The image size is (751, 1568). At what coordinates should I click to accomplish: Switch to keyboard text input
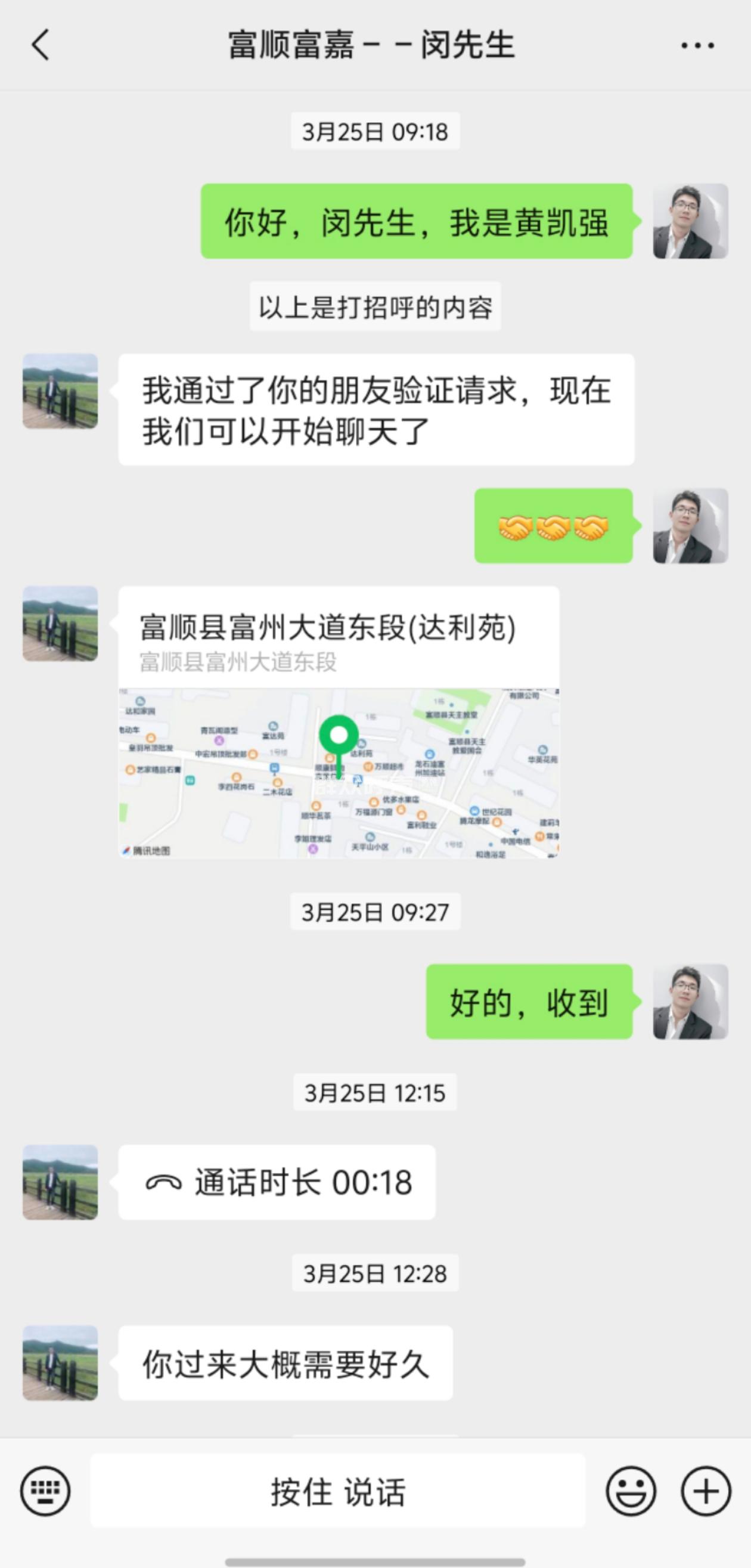(46, 1491)
